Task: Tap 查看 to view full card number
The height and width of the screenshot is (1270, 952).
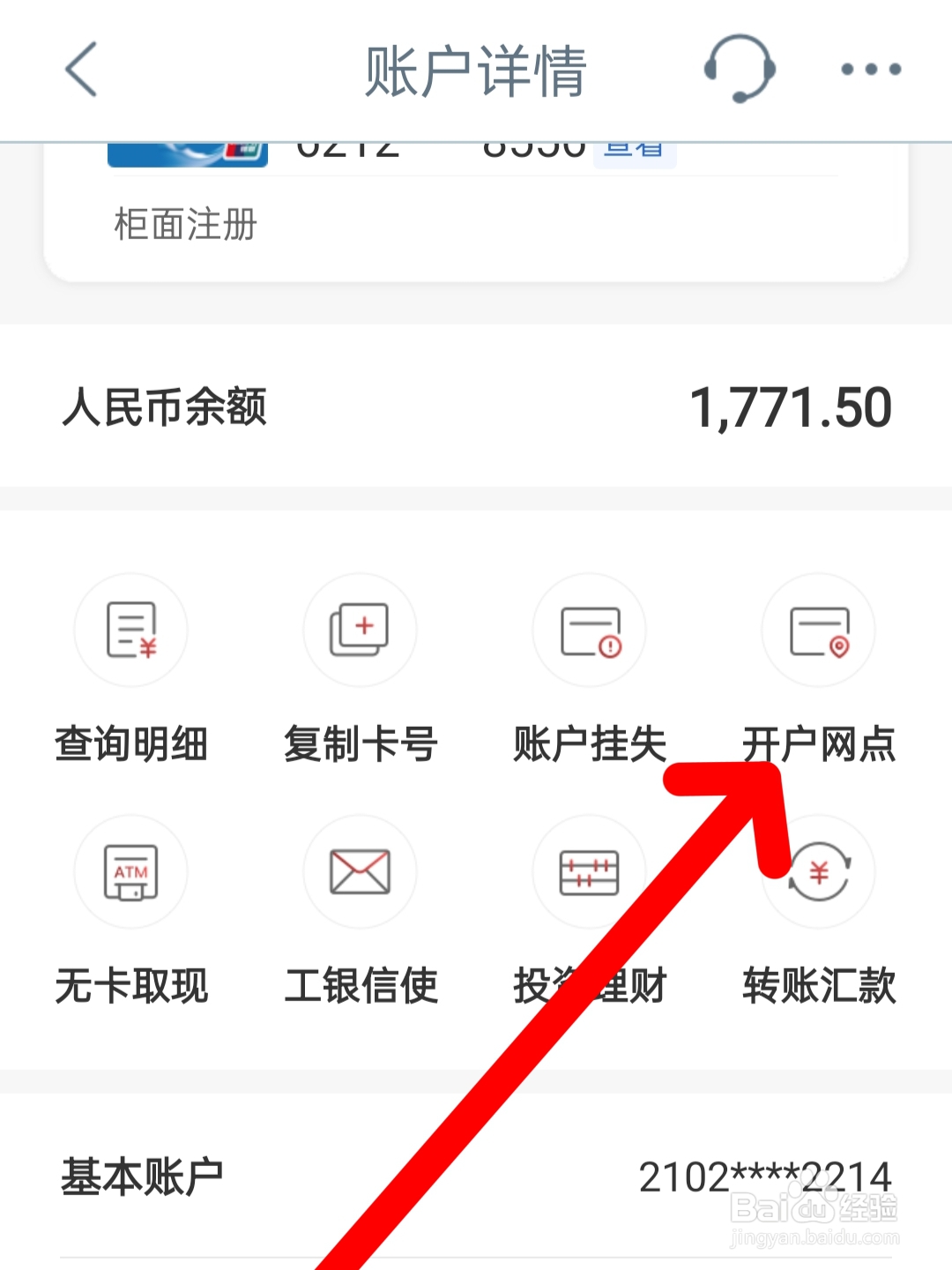Action: [x=636, y=148]
